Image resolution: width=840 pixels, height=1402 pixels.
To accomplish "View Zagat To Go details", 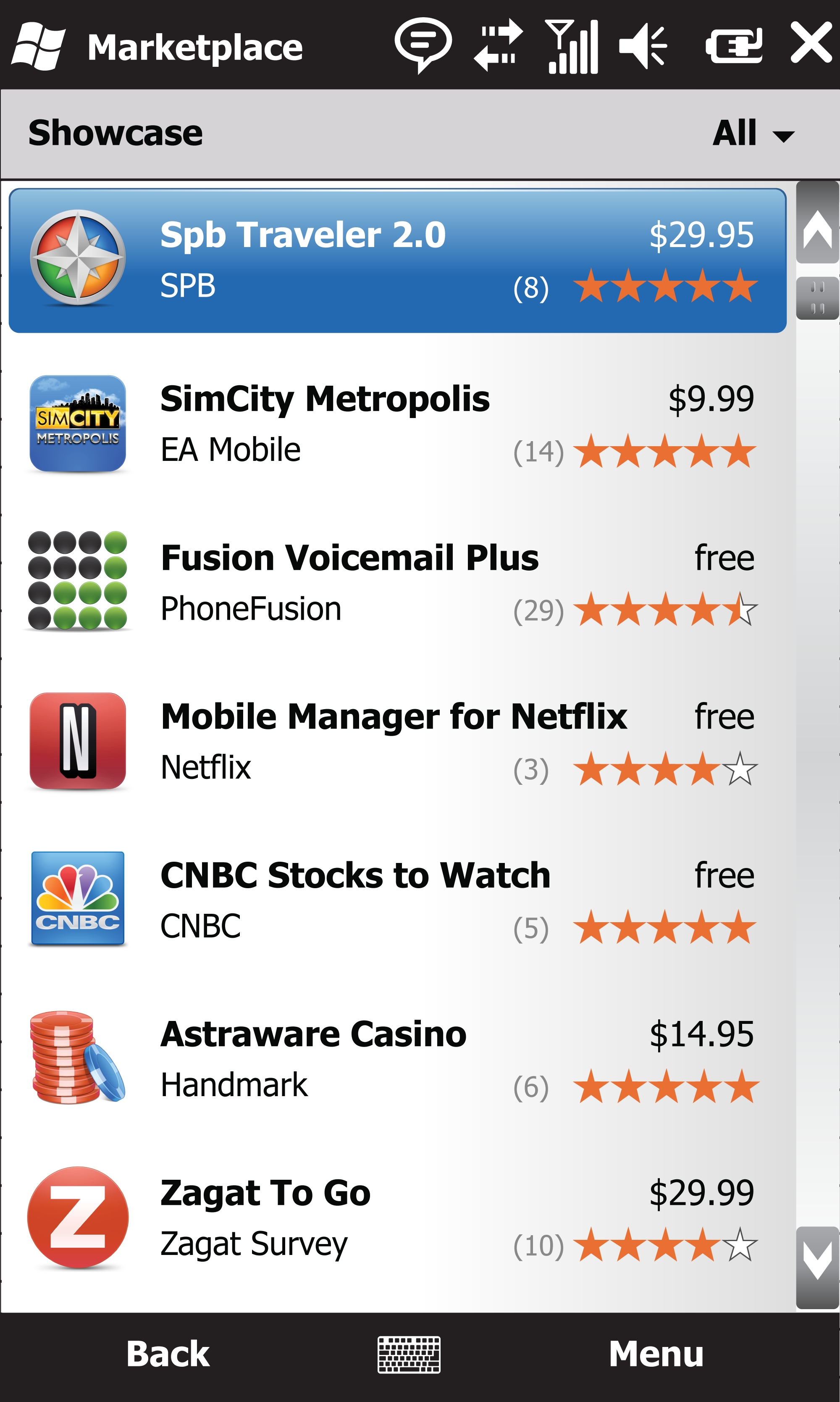I will tap(396, 1218).
